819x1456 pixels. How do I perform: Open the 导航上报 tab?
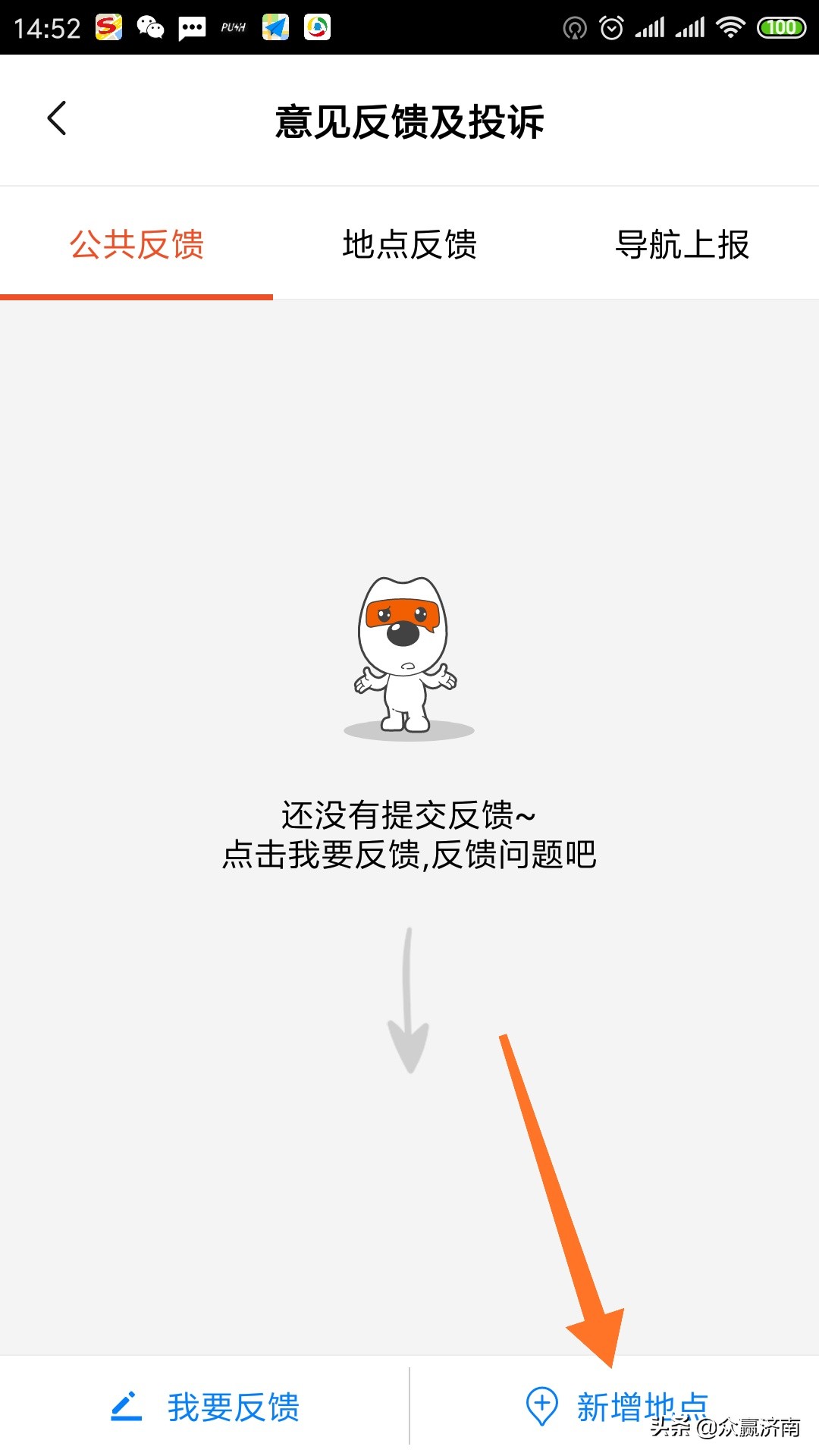[682, 245]
